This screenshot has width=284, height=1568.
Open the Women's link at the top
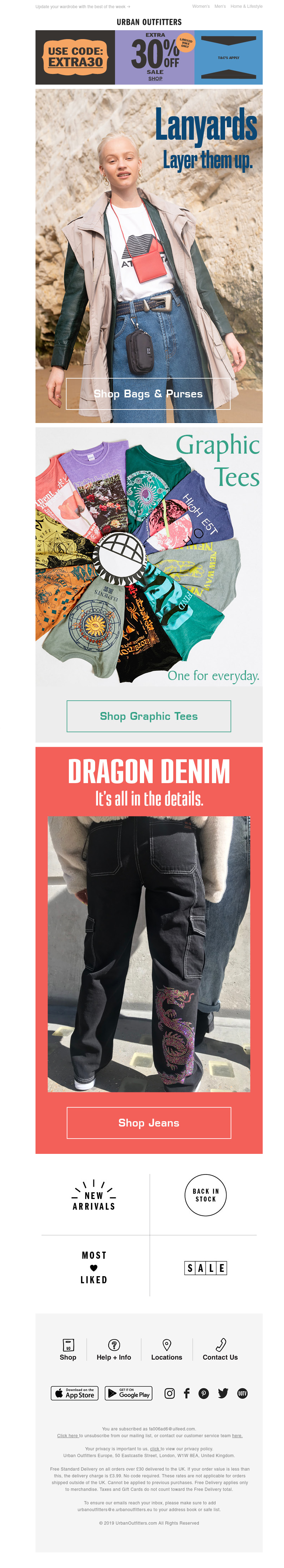[201, 7]
